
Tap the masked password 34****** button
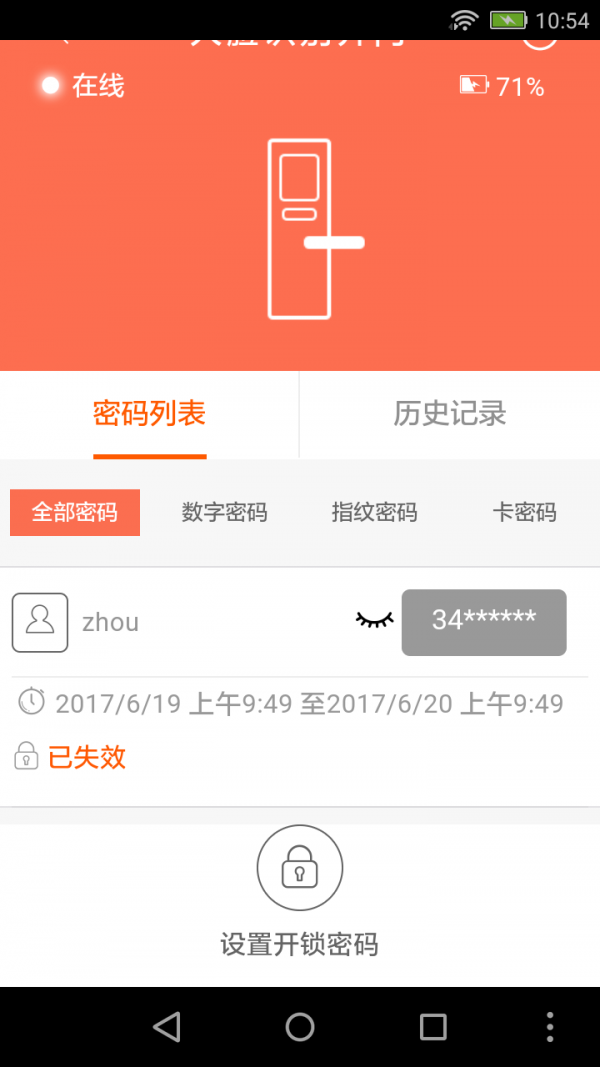(x=484, y=622)
